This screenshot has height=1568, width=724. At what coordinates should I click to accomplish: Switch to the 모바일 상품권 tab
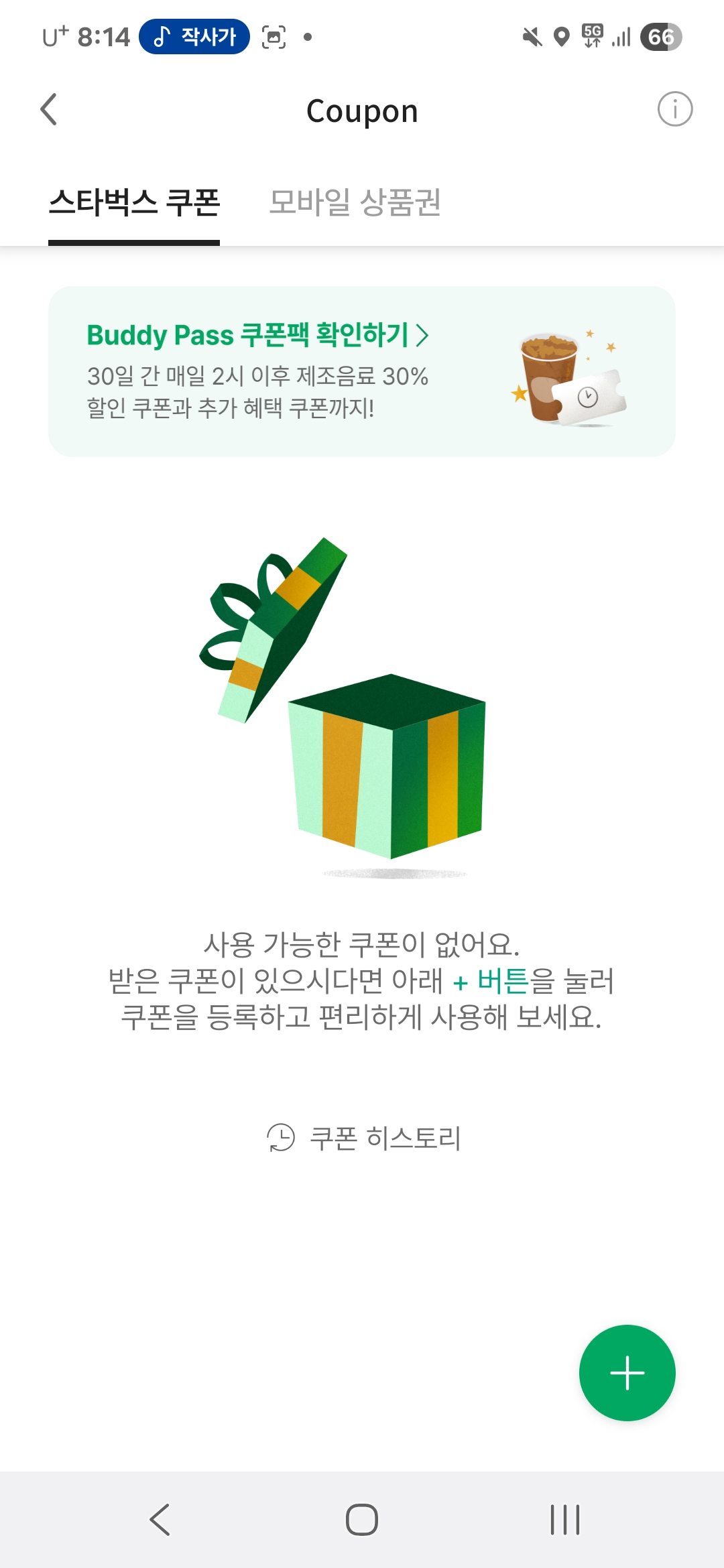click(x=355, y=202)
